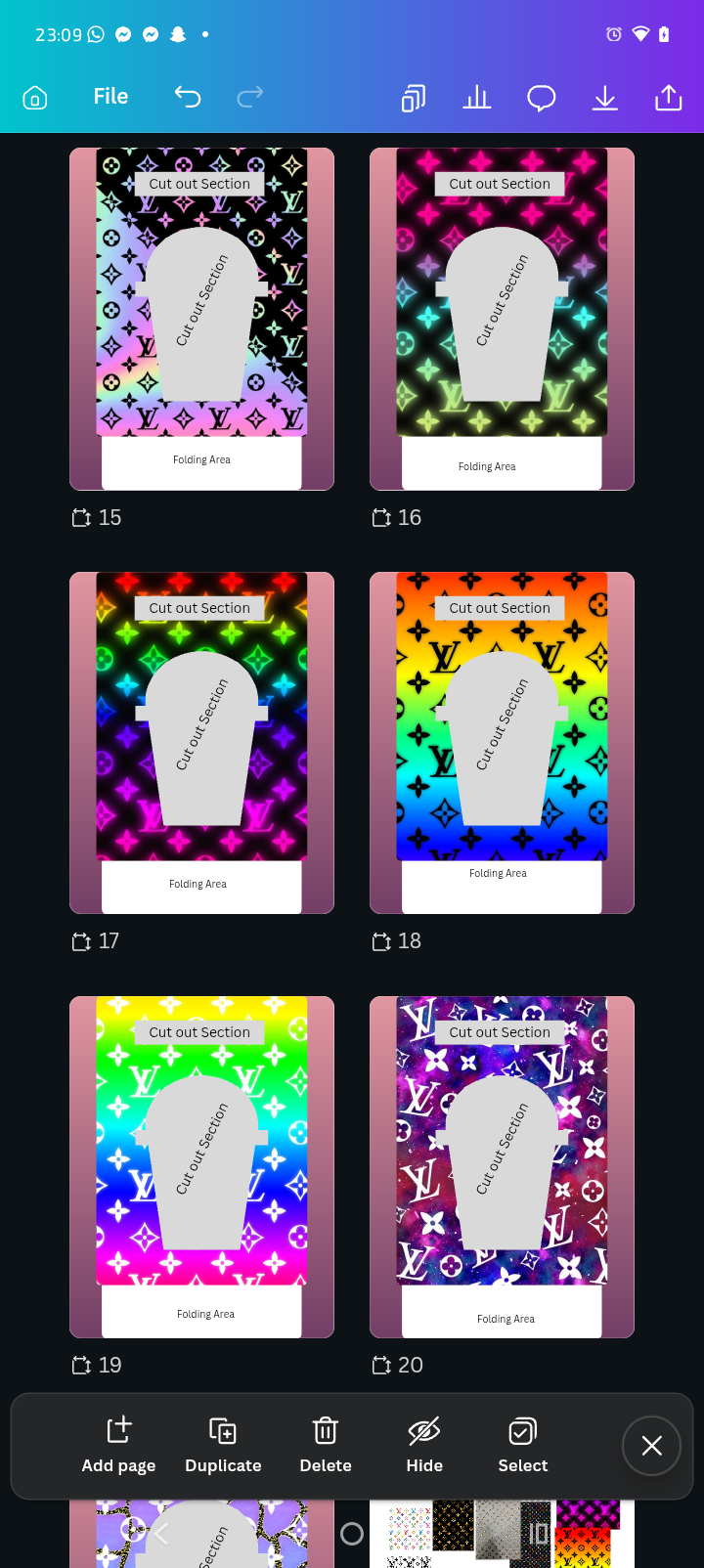This screenshot has height=1568, width=704.
Task: Select page 19 thumbnail
Action: pyautogui.click(x=201, y=1167)
